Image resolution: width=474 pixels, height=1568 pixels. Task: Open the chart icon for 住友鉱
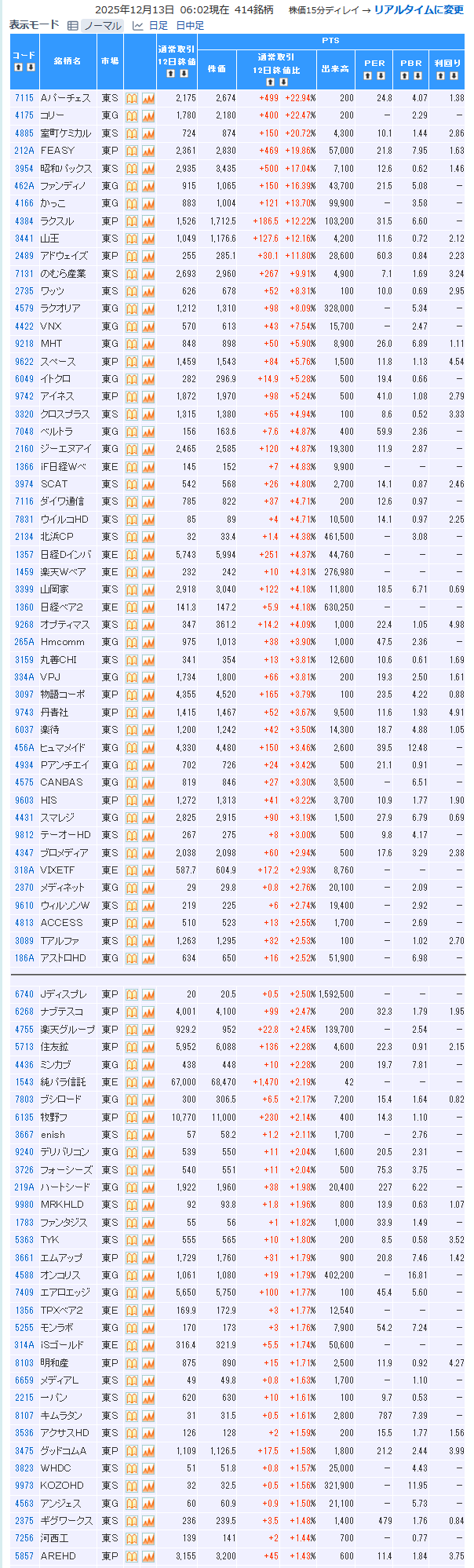tap(148, 1047)
